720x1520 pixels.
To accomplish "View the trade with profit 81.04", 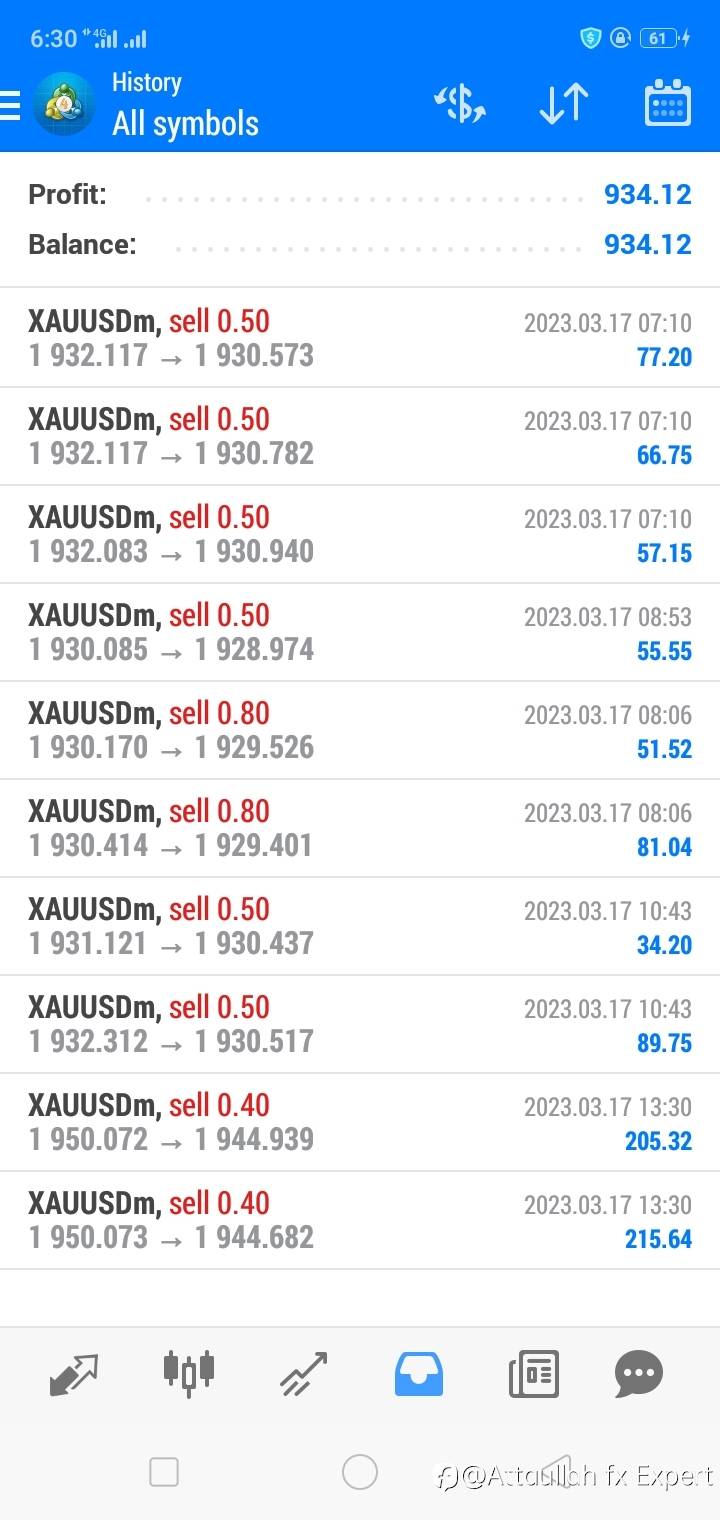I will pyautogui.click(x=360, y=828).
